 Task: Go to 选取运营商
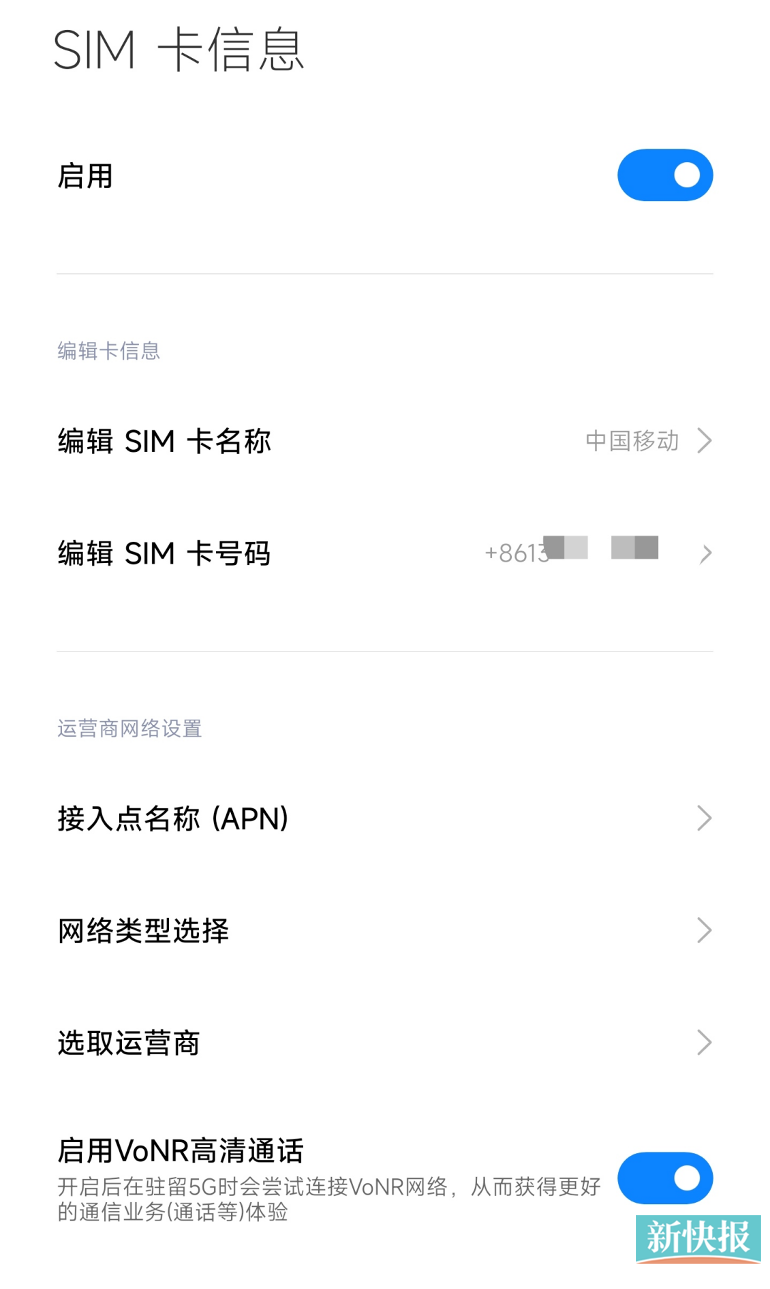(384, 1043)
